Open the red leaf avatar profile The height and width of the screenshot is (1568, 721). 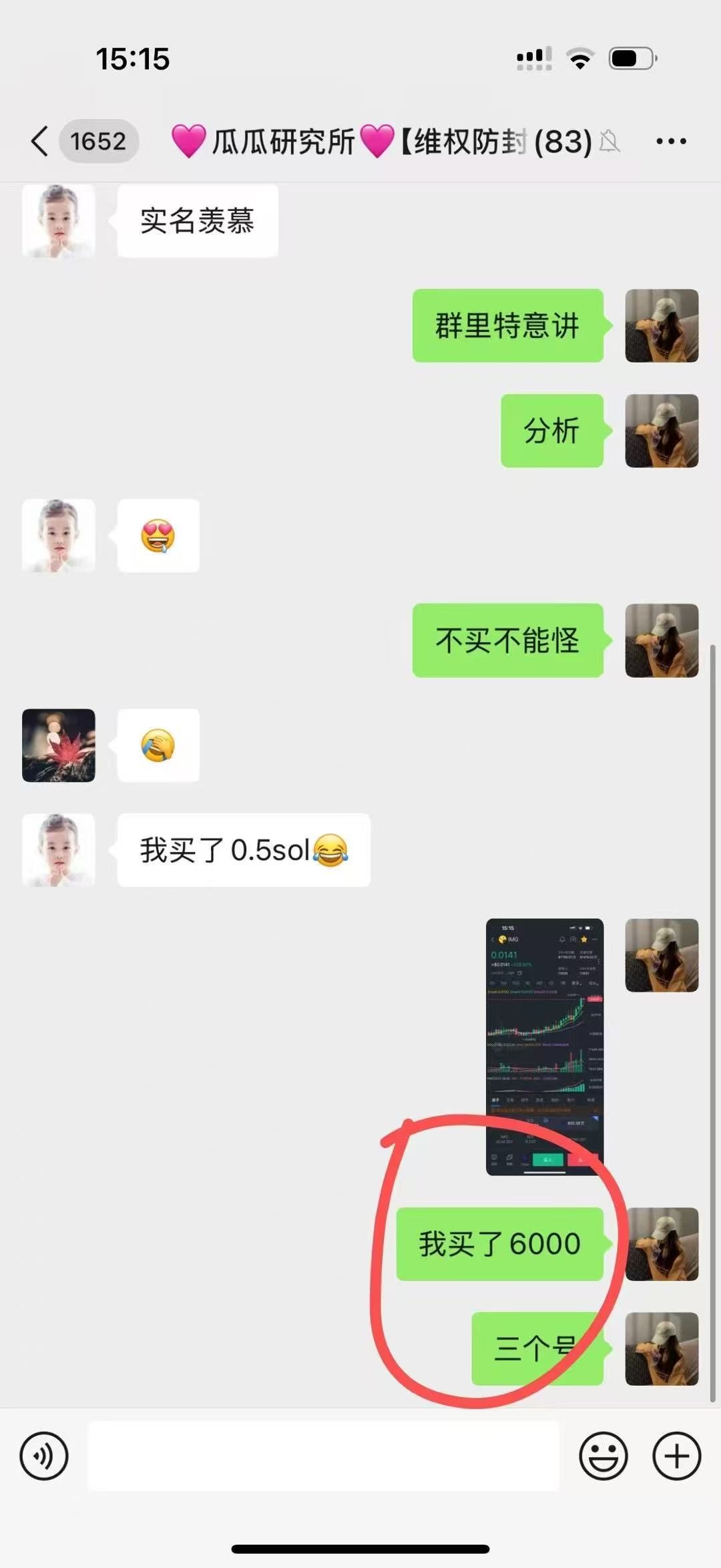tap(59, 745)
